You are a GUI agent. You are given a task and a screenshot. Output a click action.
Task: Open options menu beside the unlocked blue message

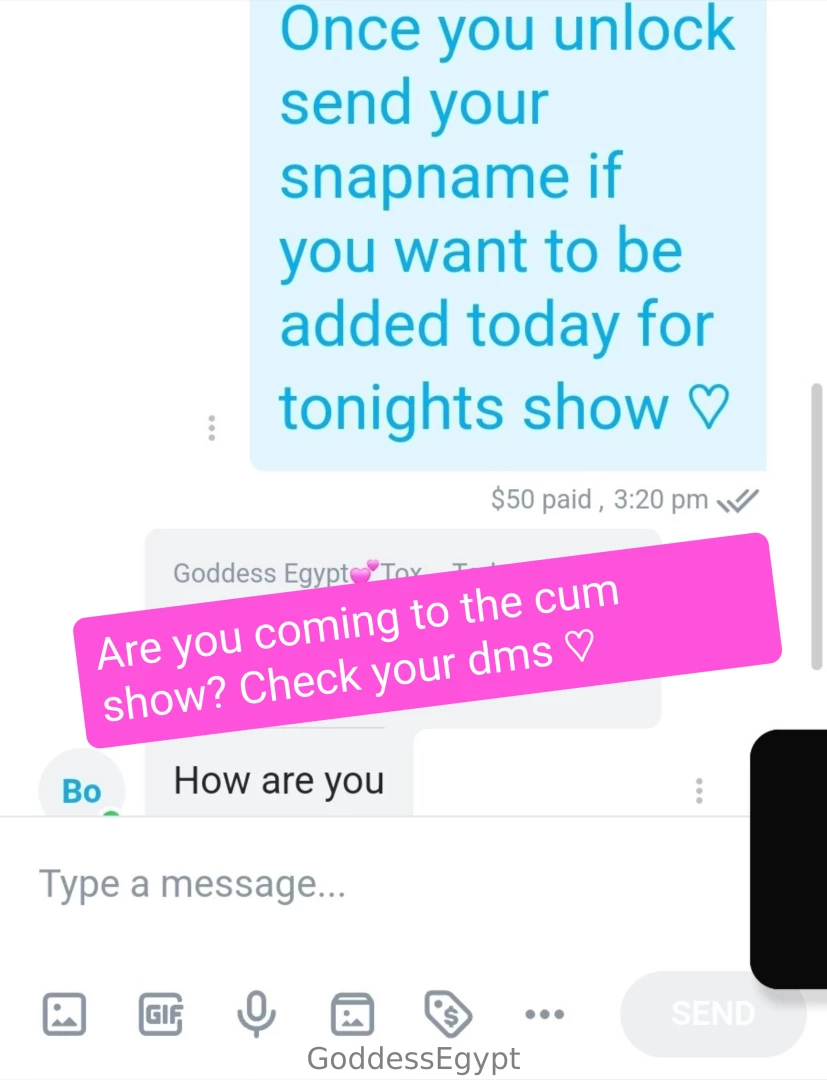(x=211, y=428)
